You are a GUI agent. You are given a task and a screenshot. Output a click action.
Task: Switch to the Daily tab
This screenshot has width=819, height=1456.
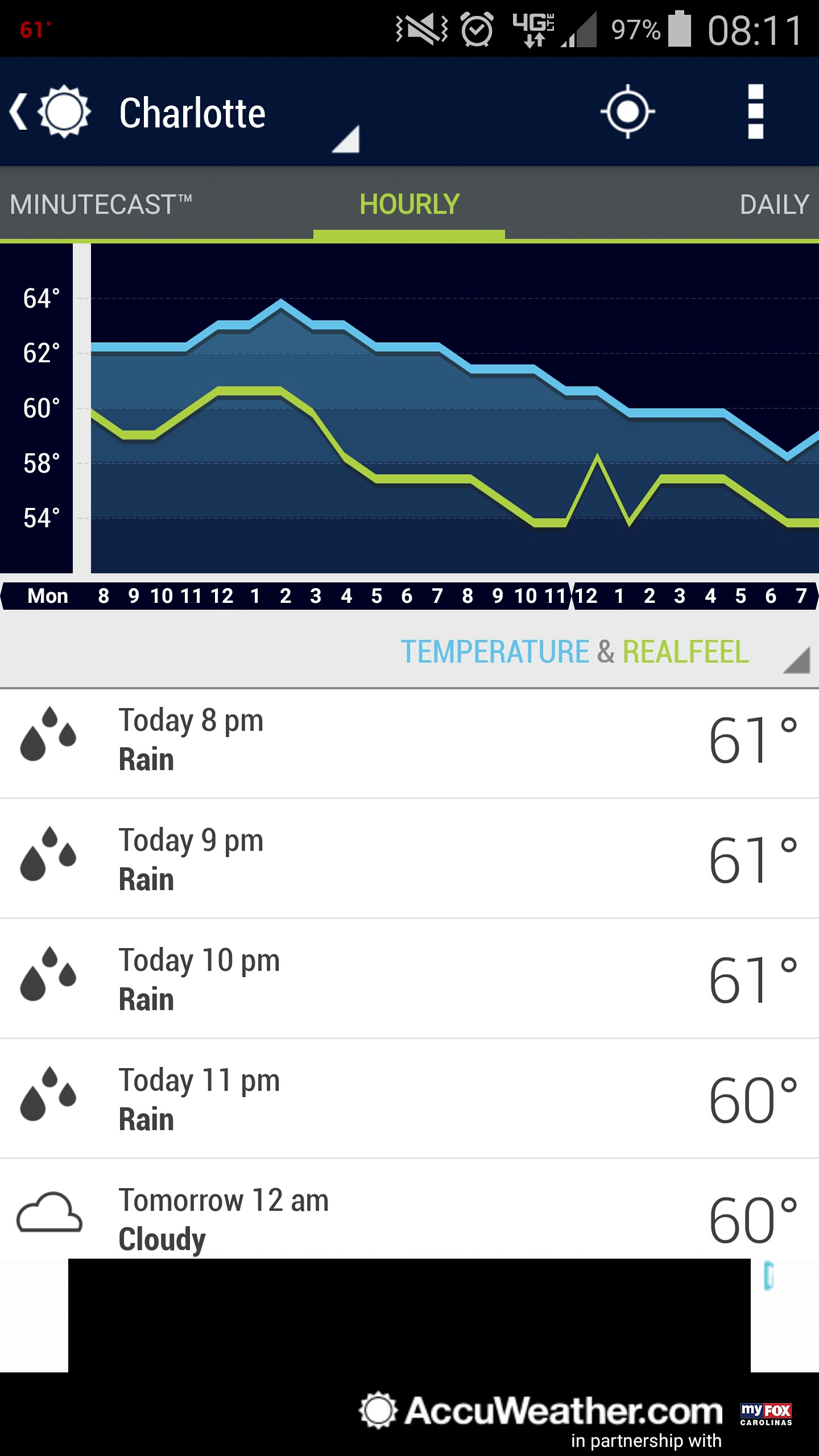point(774,204)
